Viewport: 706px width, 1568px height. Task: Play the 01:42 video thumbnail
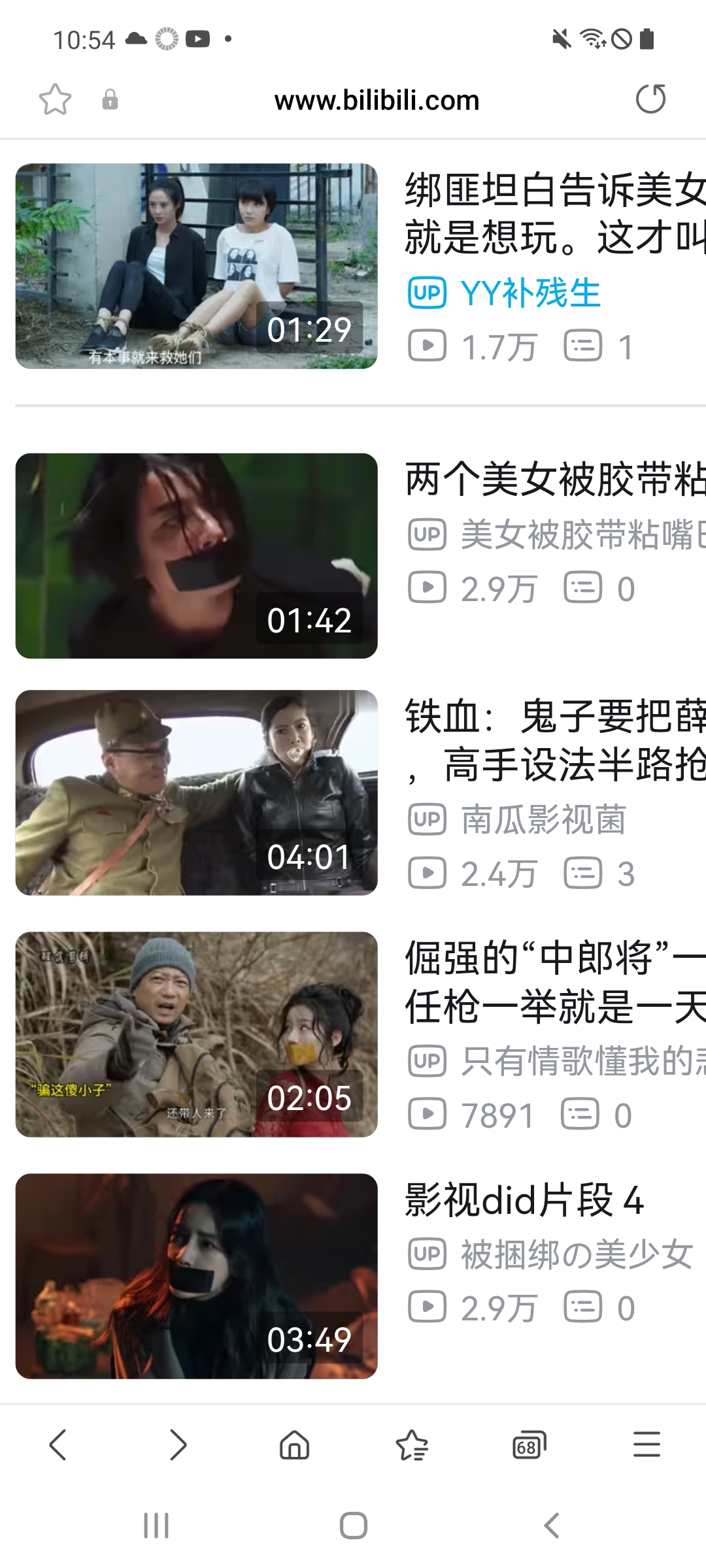tap(196, 555)
